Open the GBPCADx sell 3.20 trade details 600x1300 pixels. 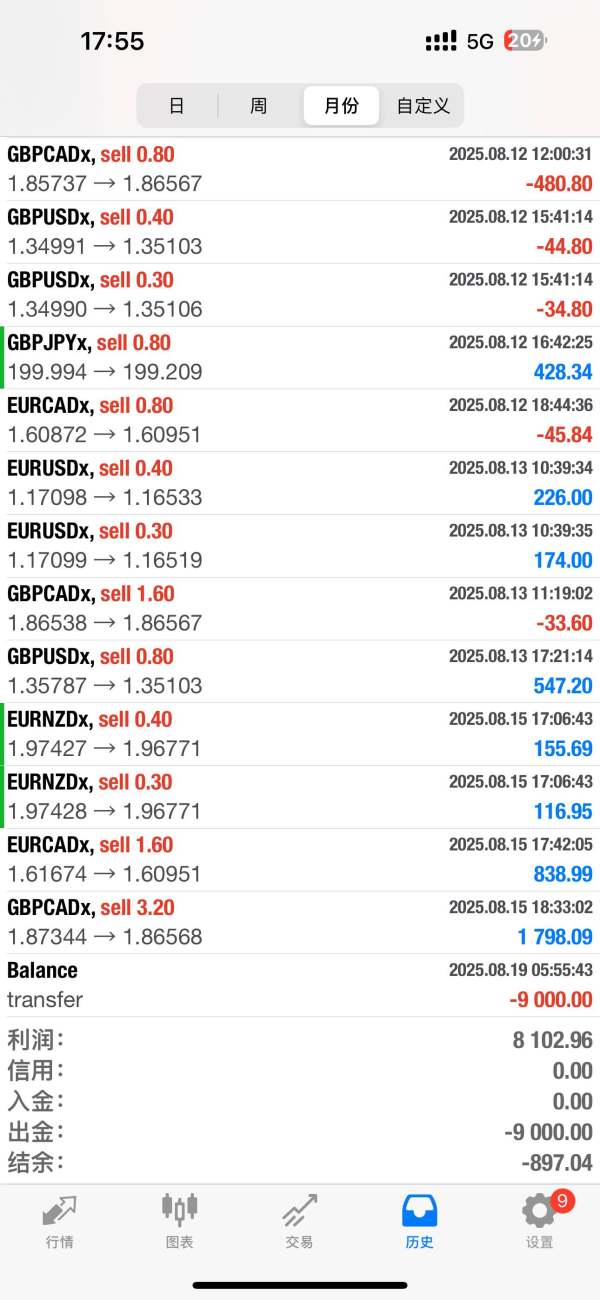click(300, 922)
